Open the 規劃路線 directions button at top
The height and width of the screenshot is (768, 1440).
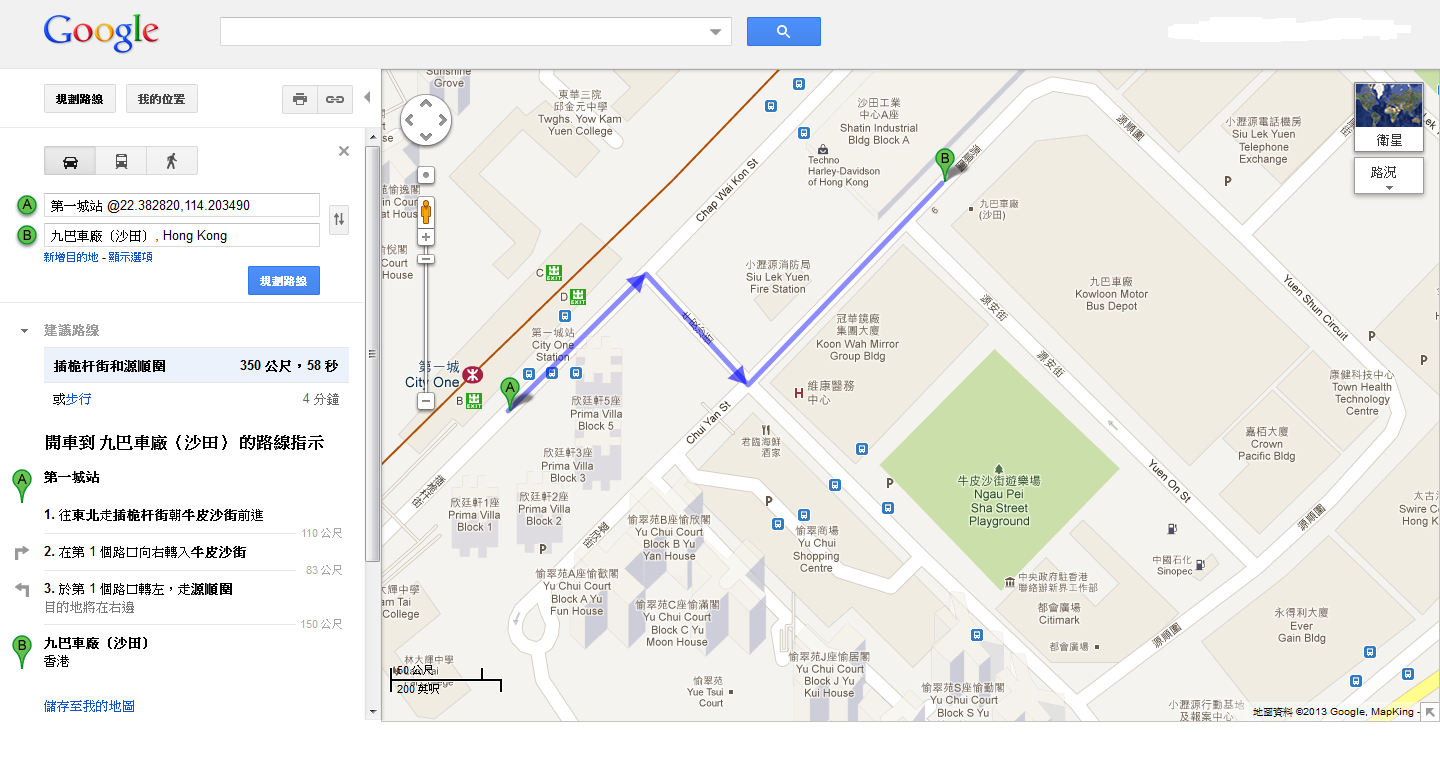coord(79,99)
